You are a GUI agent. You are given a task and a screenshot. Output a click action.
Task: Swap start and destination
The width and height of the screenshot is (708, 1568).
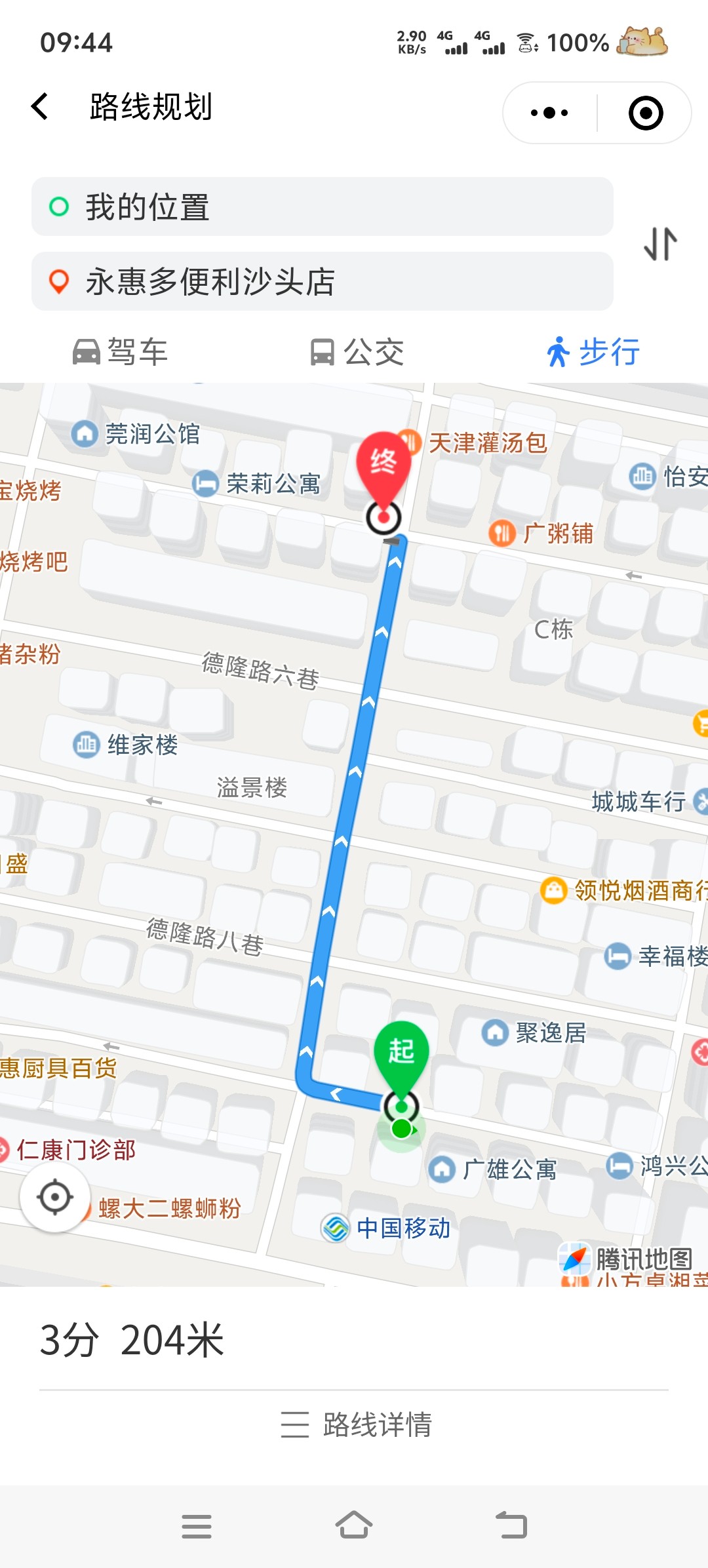point(660,244)
